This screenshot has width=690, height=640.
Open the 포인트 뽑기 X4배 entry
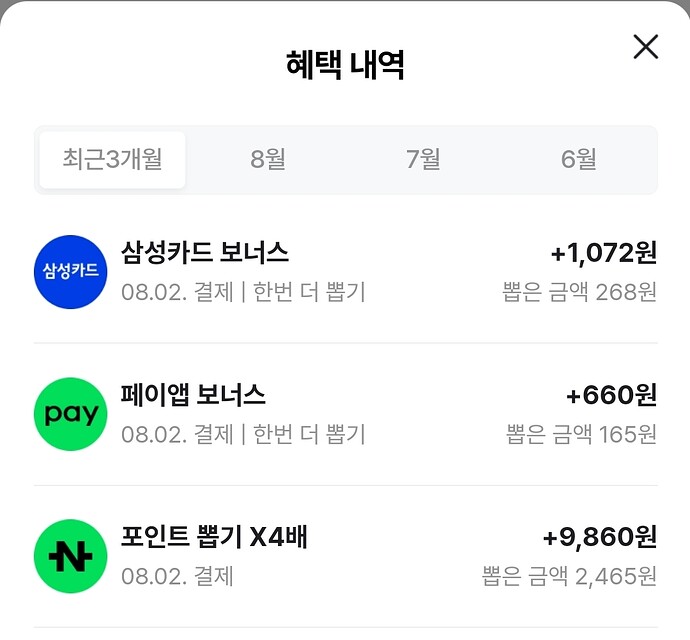345,556
